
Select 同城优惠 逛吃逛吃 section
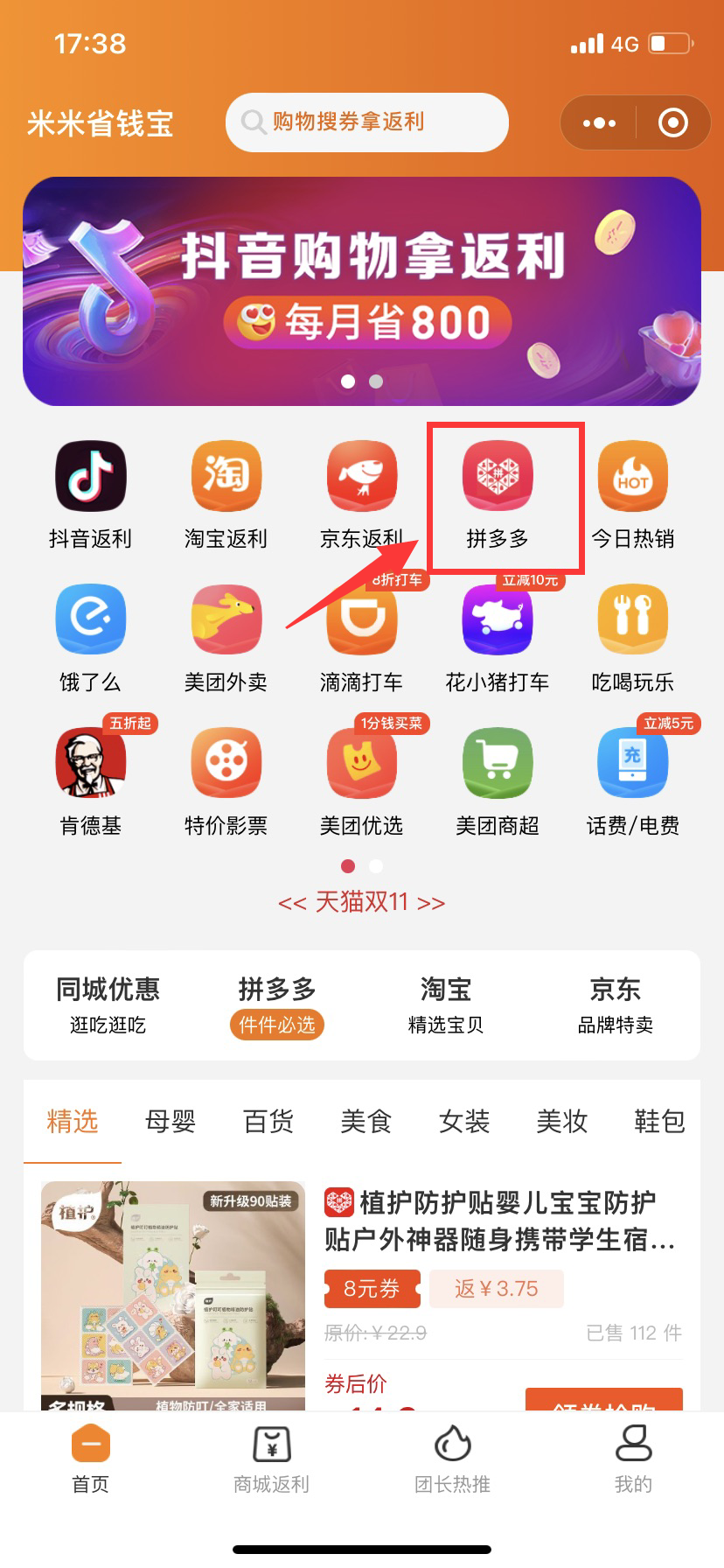[108, 1005]
